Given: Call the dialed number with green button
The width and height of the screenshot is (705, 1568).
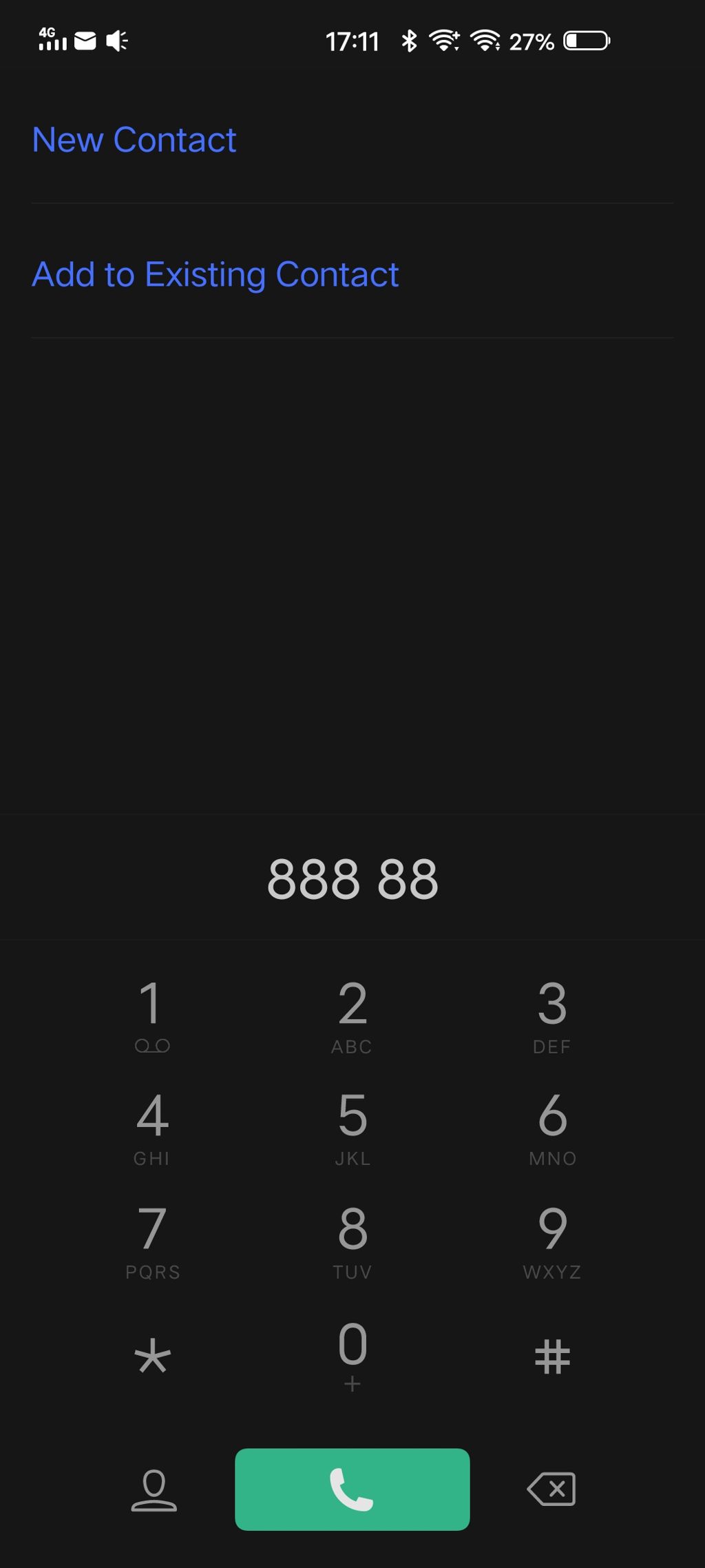Looking at the screenshot, I should (x=352, y=1489).
